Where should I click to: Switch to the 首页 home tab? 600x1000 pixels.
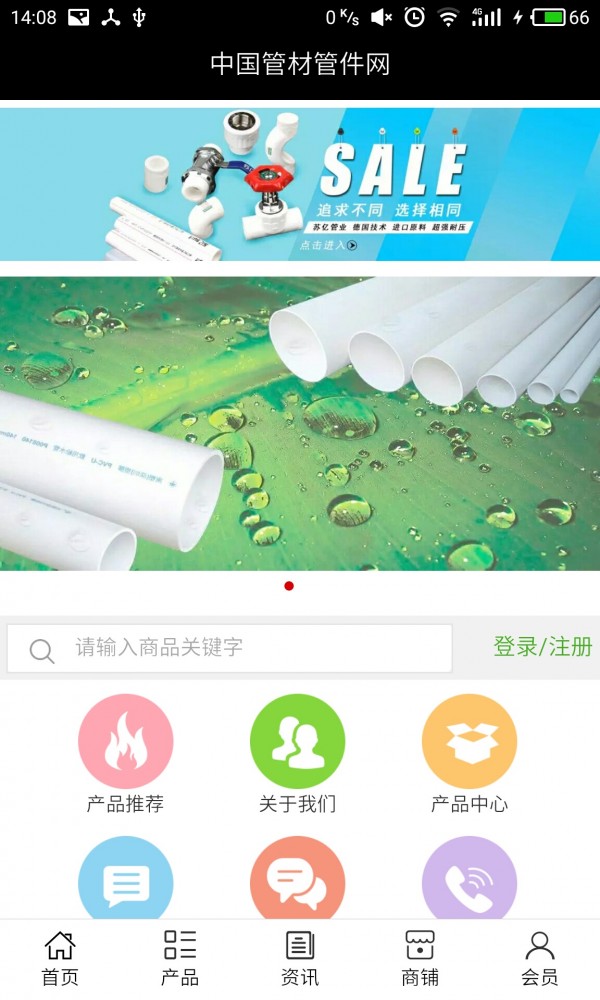(60, 958)
